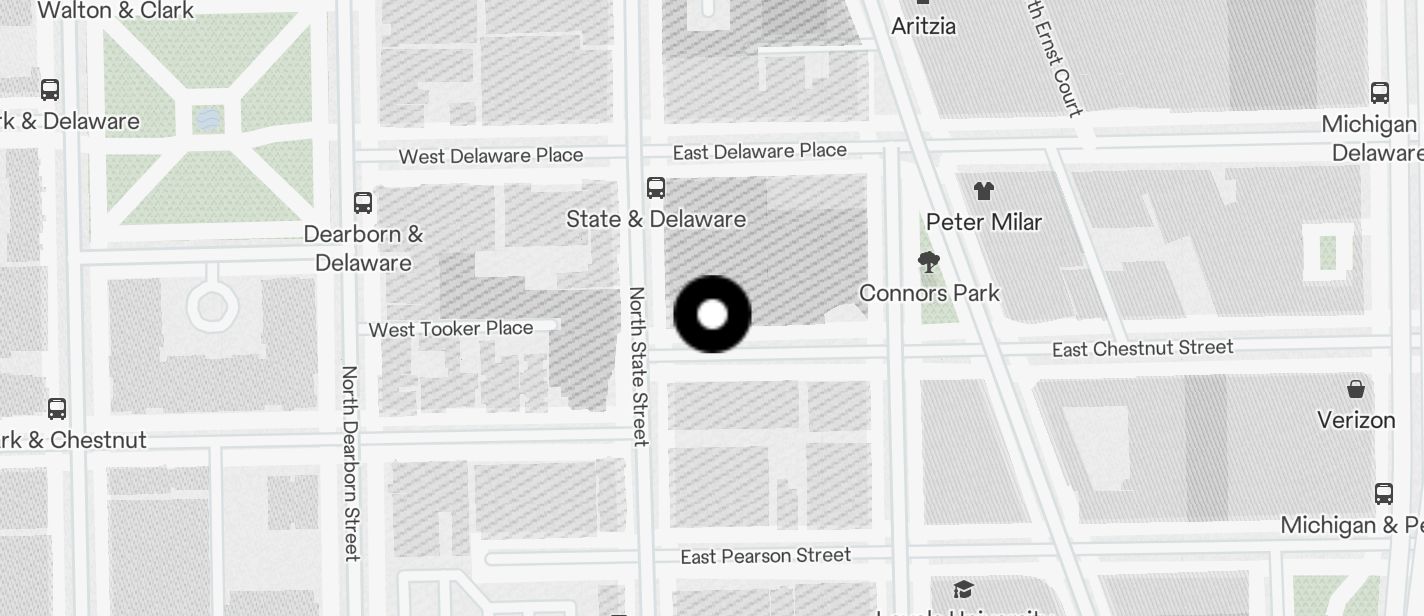Open the Connors Park marker
Screen dimensions: 1424x616
pyautogui.click(x=929, y=263)
